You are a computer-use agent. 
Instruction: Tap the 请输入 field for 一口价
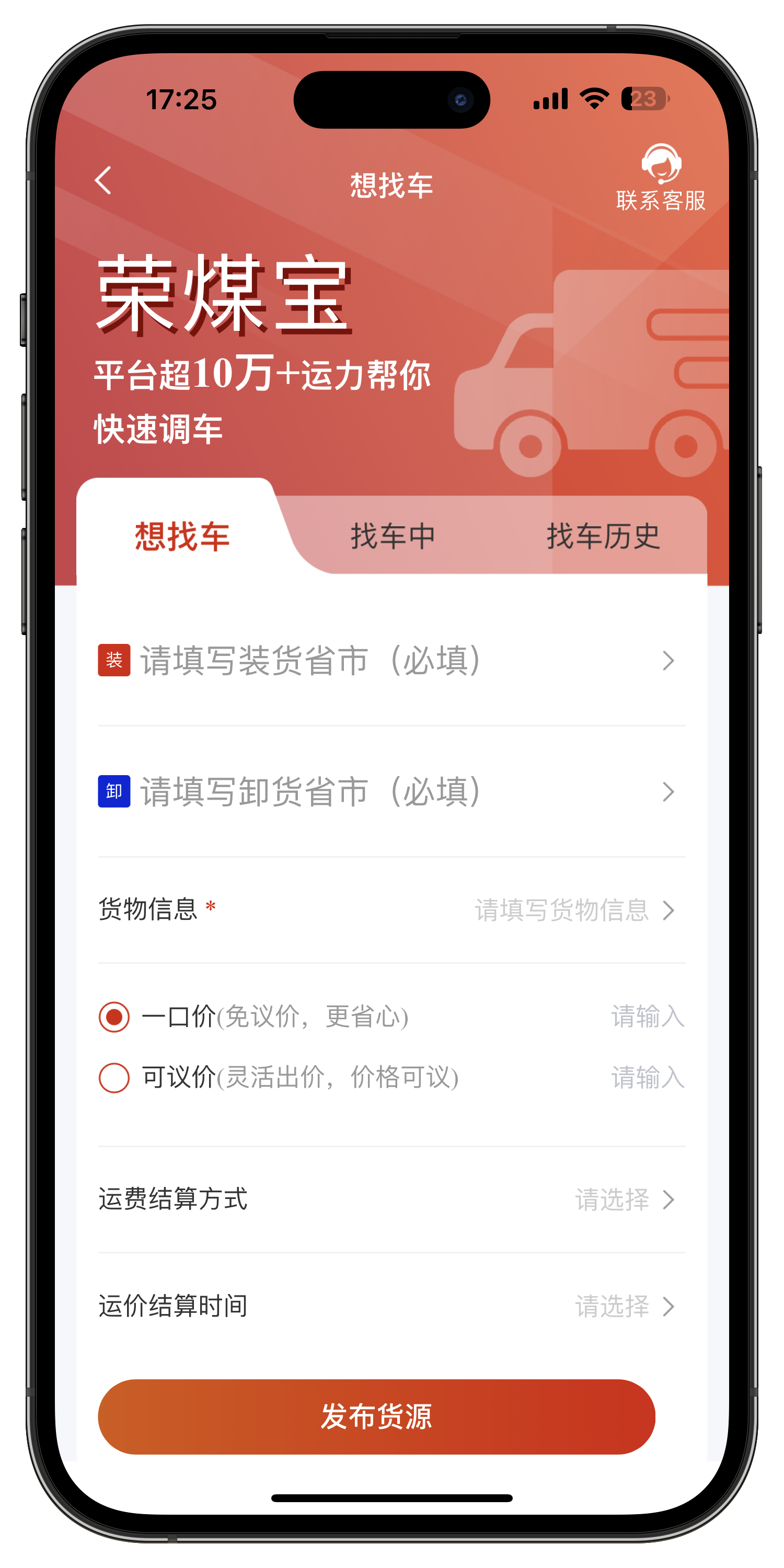tap(647, 1017)
